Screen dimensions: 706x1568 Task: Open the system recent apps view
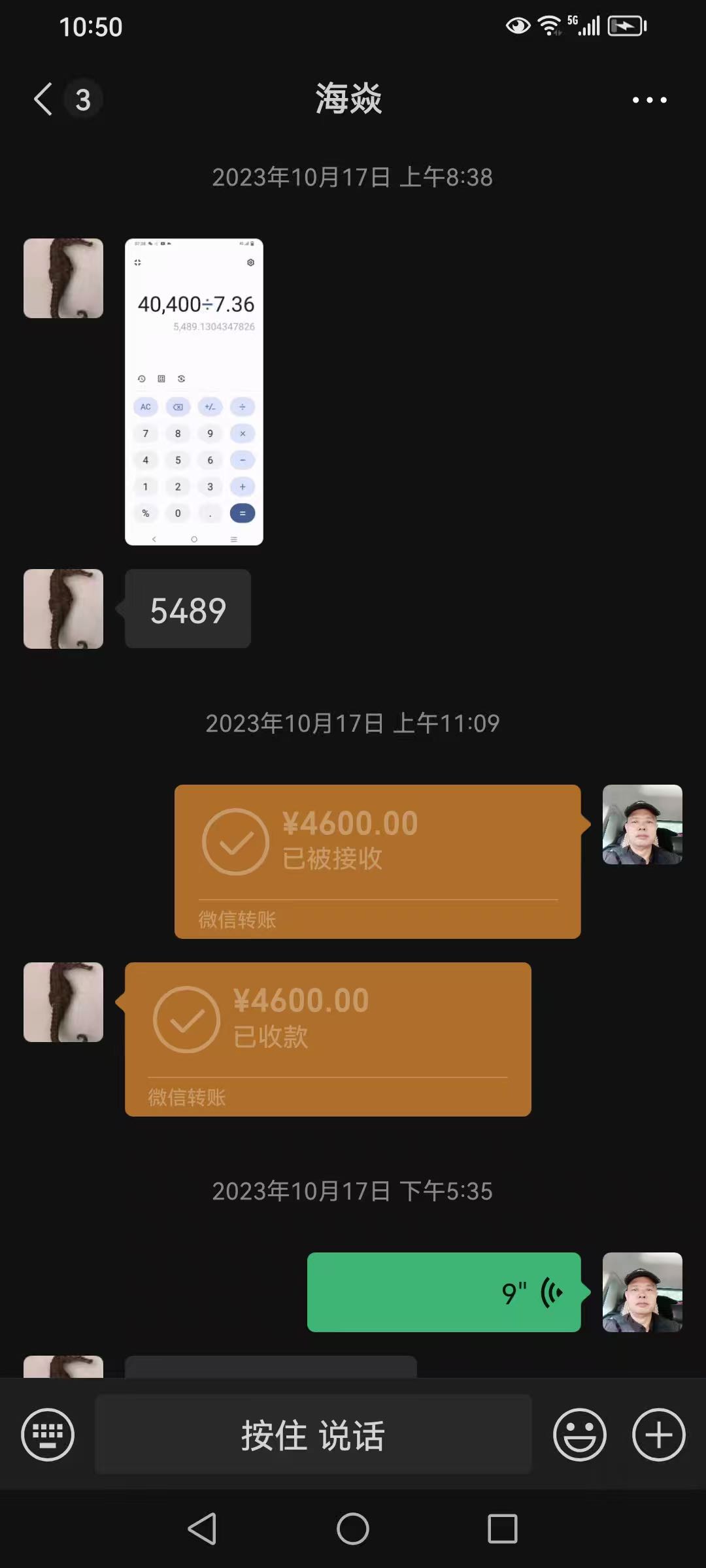502,1529
